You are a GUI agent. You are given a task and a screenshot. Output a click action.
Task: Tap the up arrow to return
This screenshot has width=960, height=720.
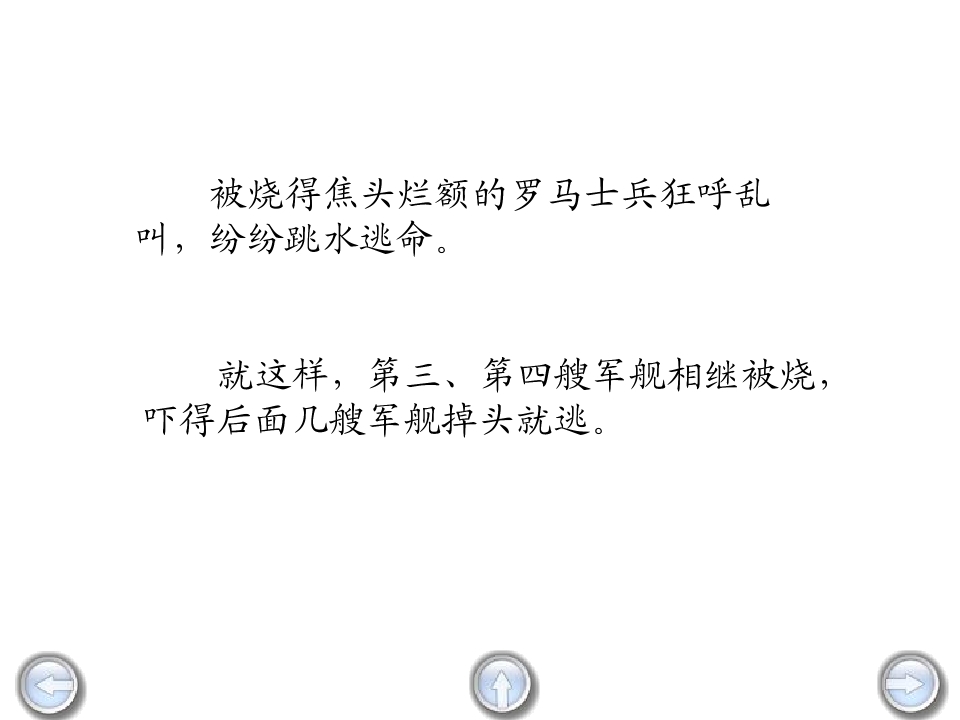[504, 686]
